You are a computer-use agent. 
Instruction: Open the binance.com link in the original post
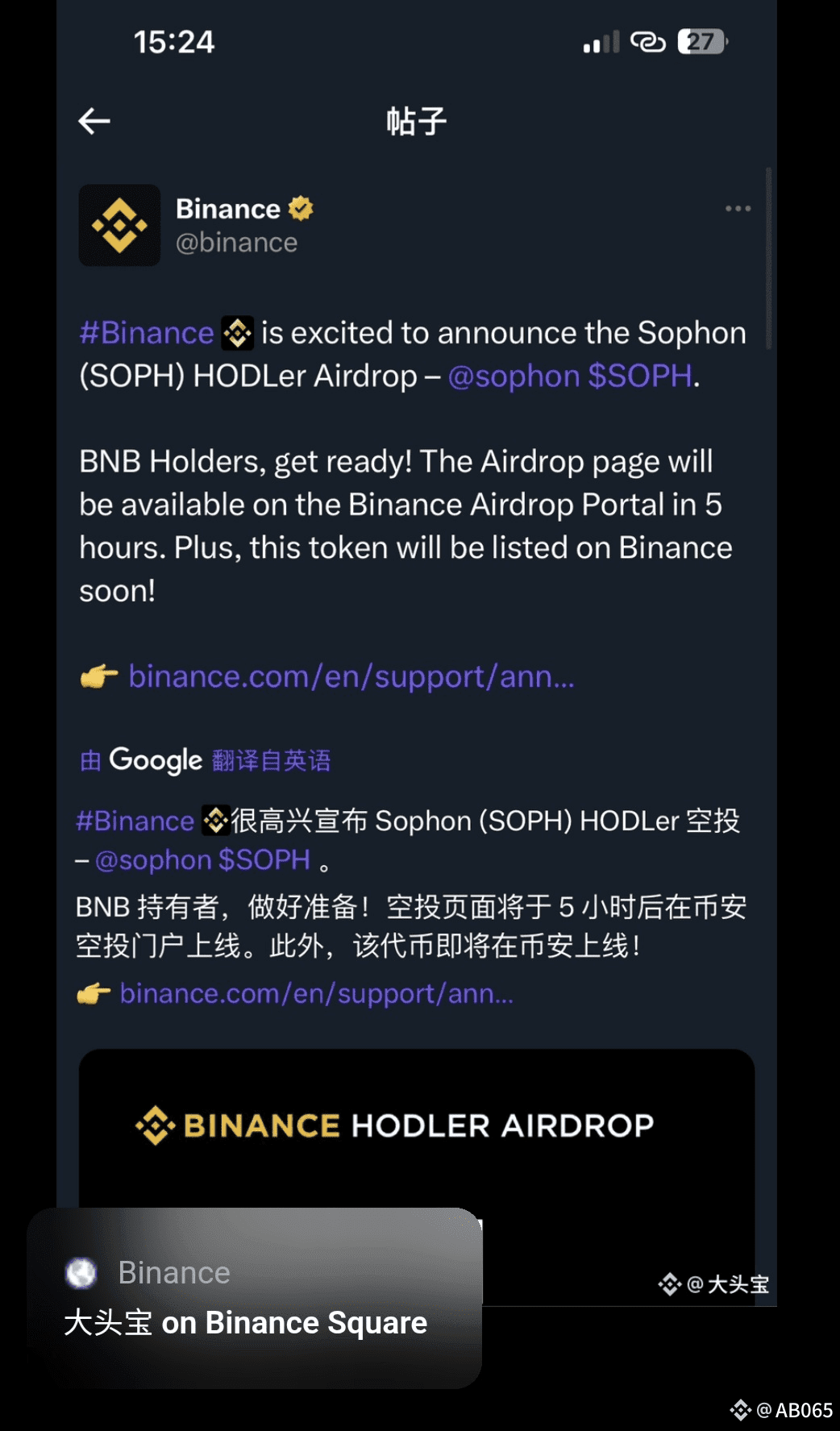pos(351,676)
